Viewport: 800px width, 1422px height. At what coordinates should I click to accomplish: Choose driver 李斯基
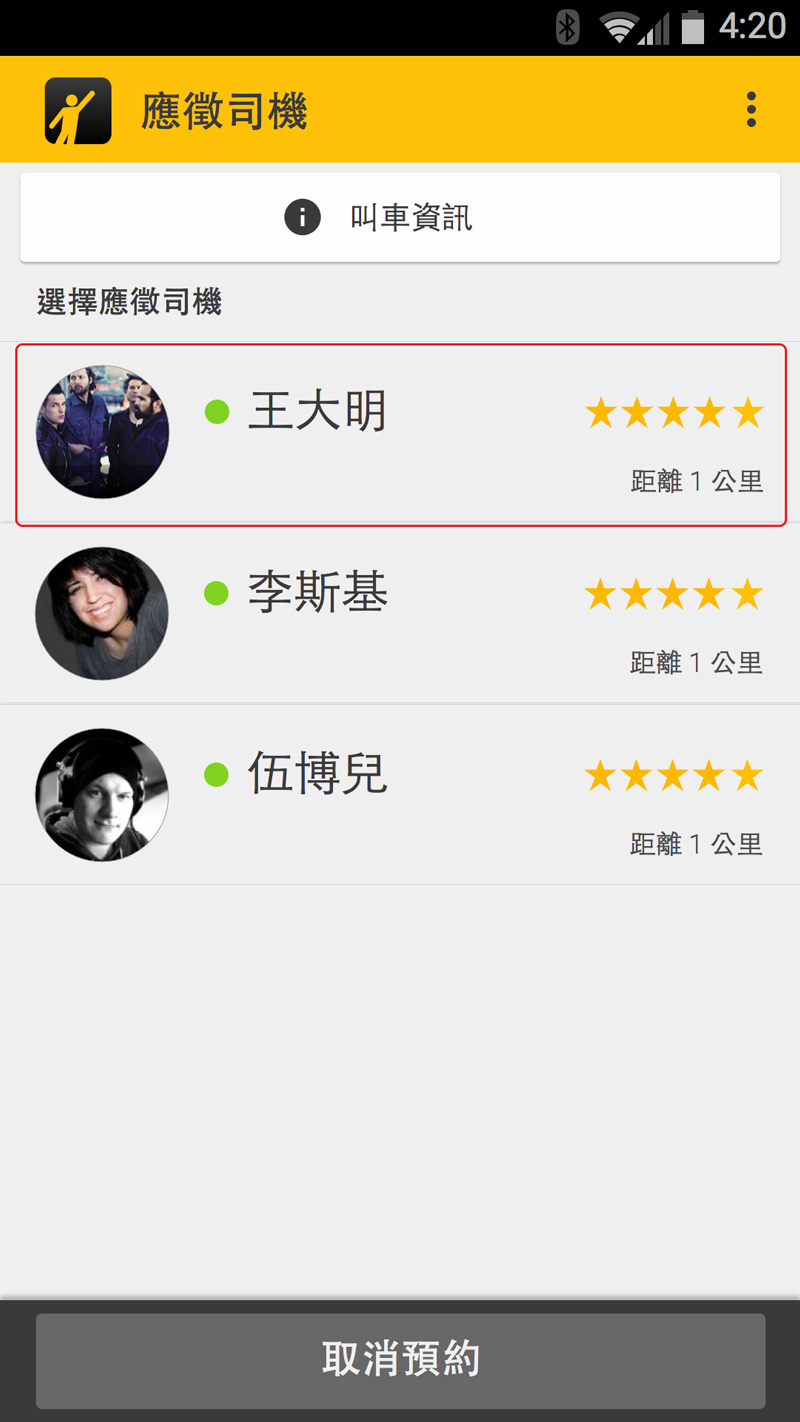point(400,614)
